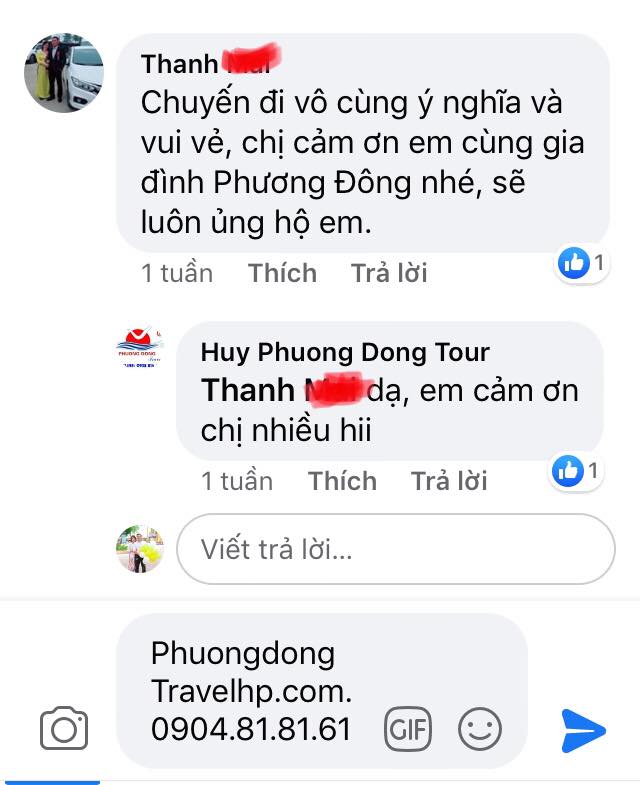Open Huy Phuong Dong Tour's profile
The height and width of the screenshot is (785, 640).
pyautogui.click(x=345, y=352)
